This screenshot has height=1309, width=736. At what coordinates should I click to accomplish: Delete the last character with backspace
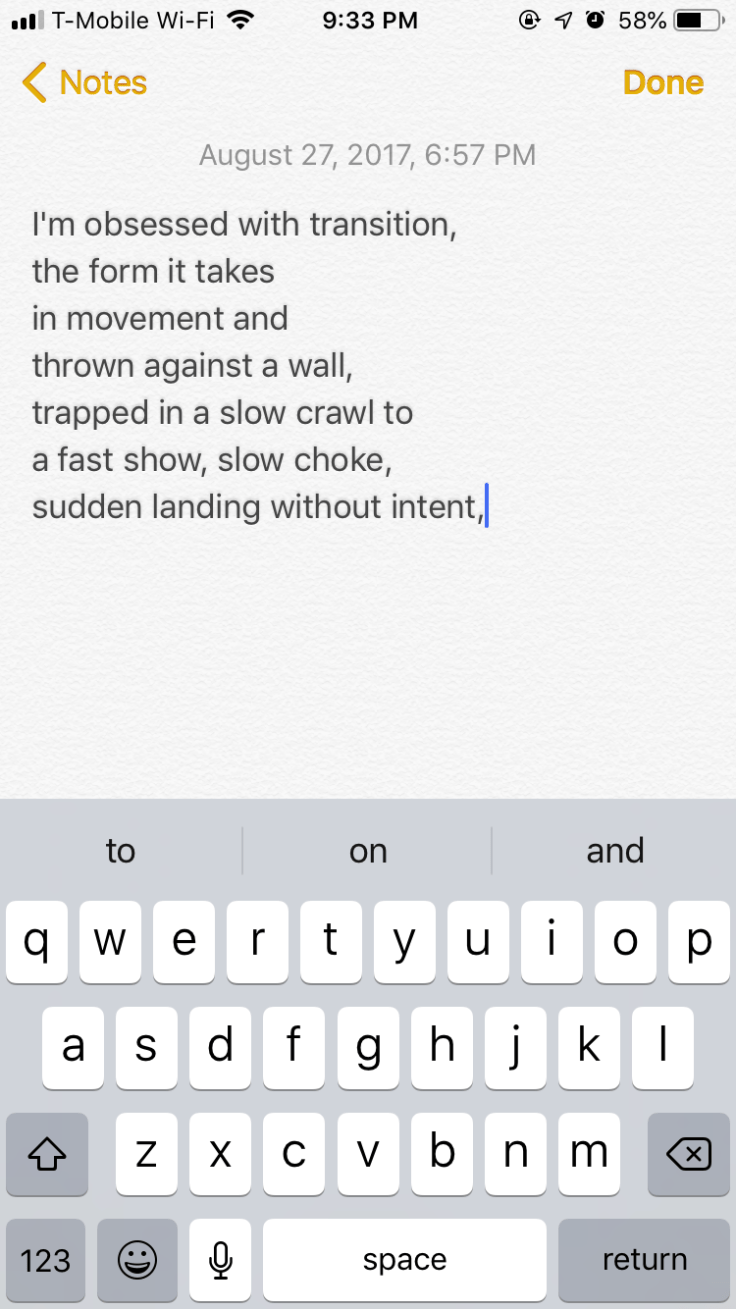click(688, 1155)
